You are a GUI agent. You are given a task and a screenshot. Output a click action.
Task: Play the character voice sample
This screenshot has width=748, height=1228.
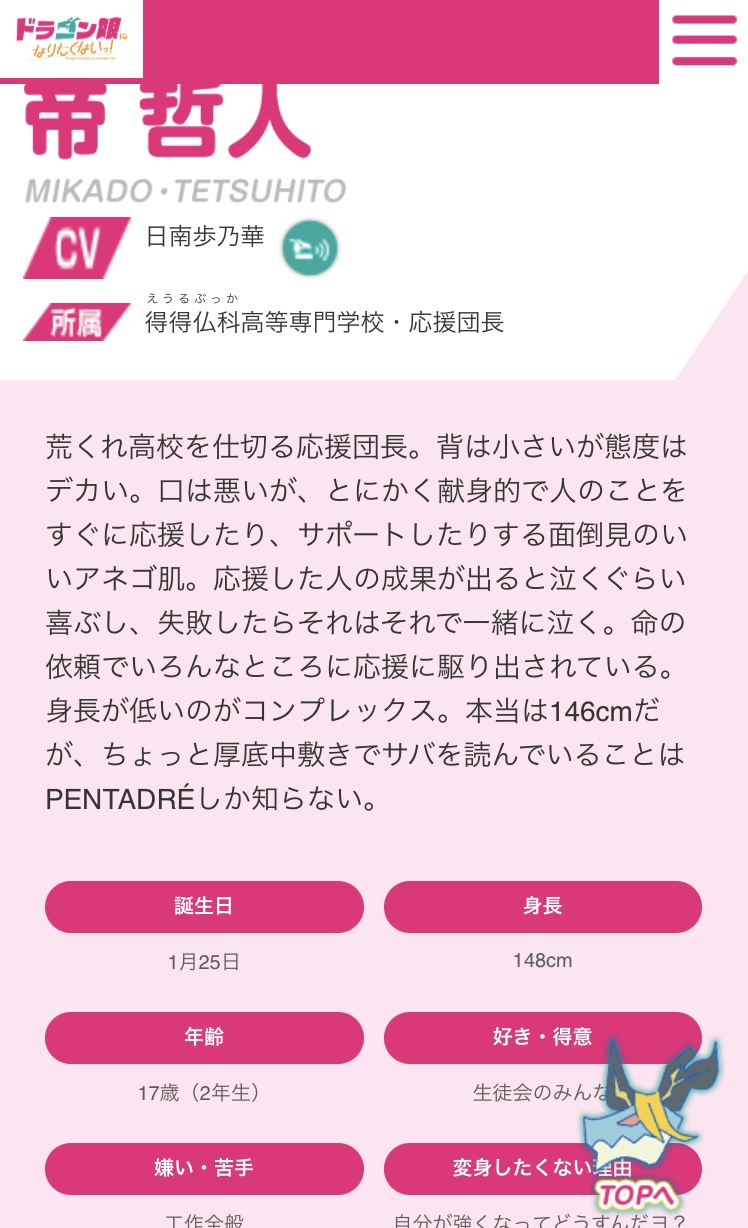pos(309,248)
